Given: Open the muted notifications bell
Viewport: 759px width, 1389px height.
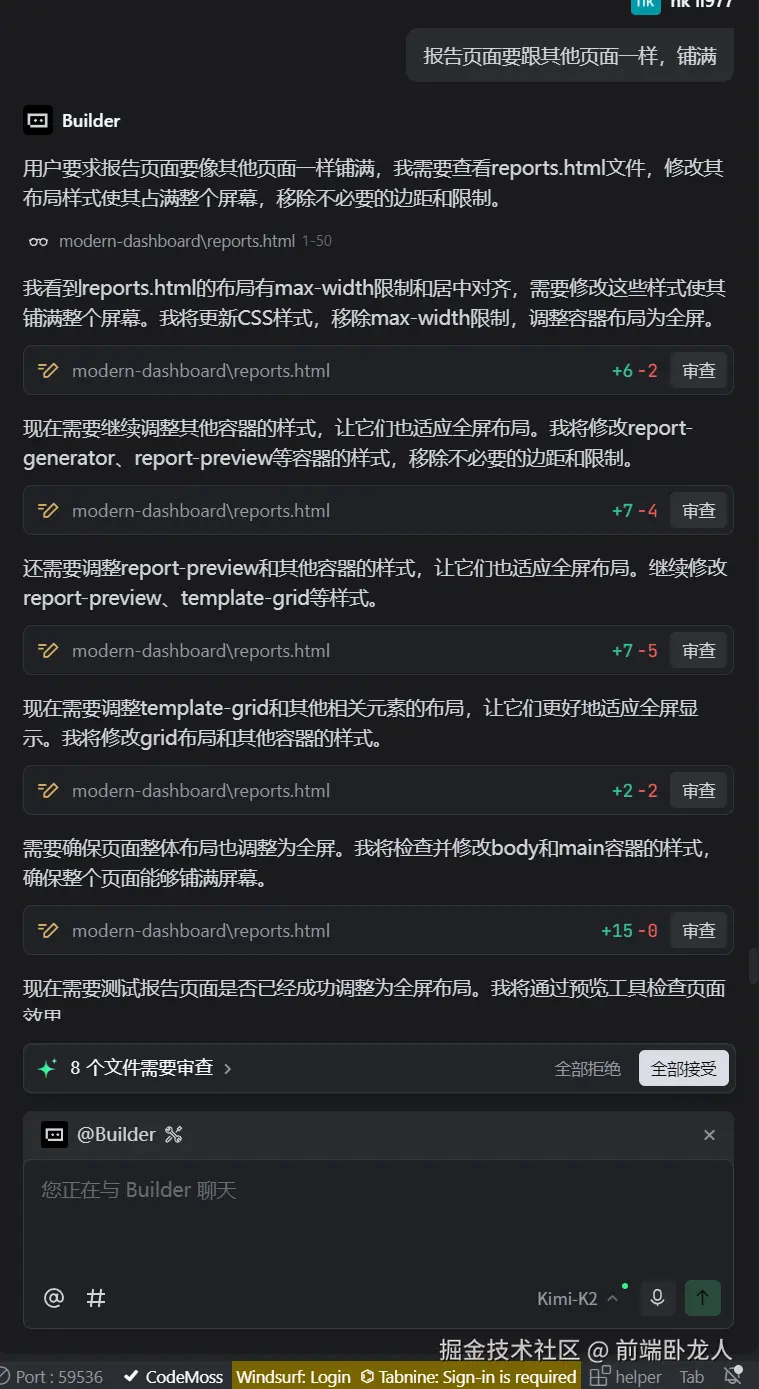Looking at the screenshot, I should pyautogui.click(x=734, y=1376).
